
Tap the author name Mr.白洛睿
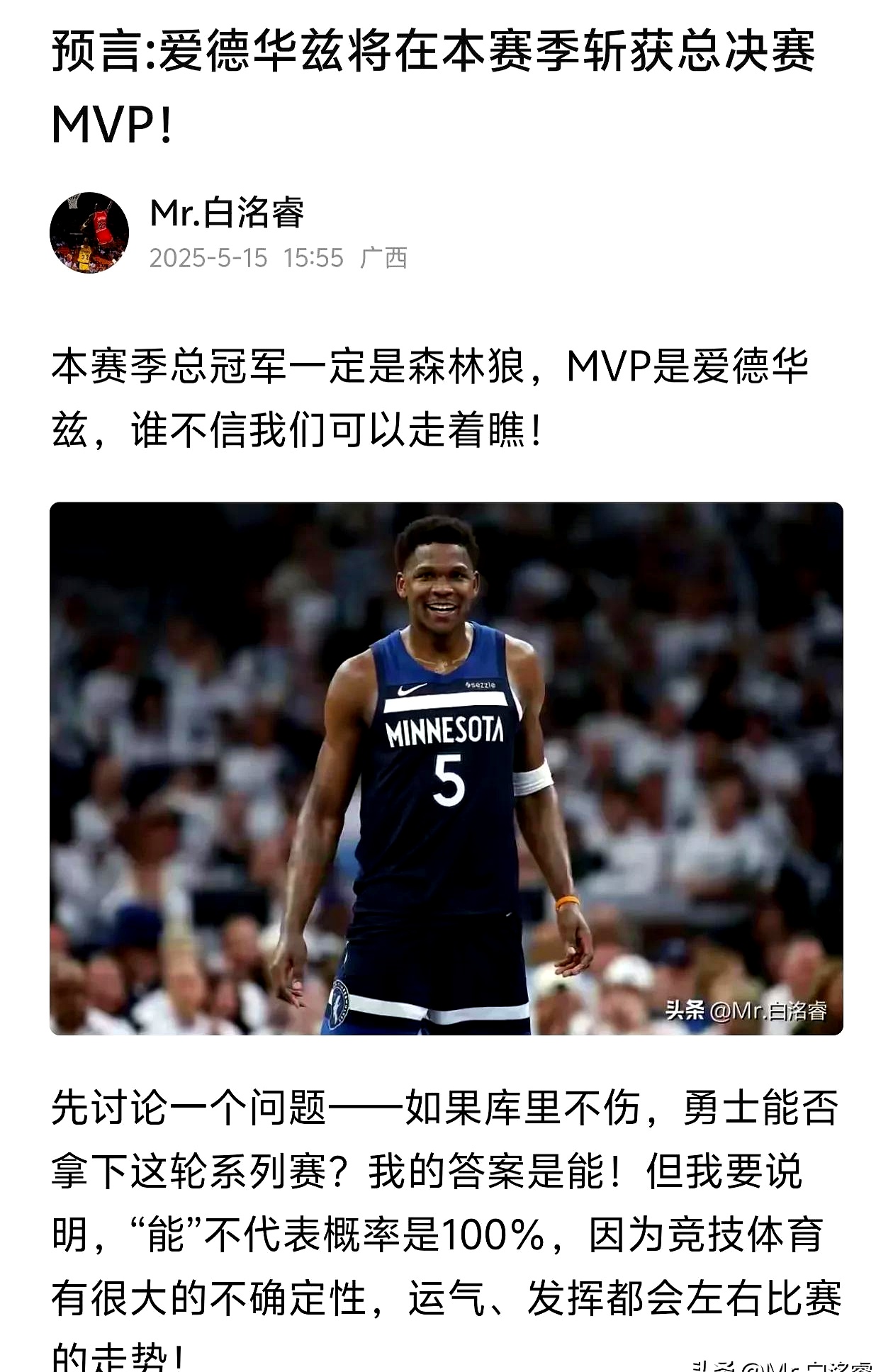pyautogui.click(x=227, y=212)
